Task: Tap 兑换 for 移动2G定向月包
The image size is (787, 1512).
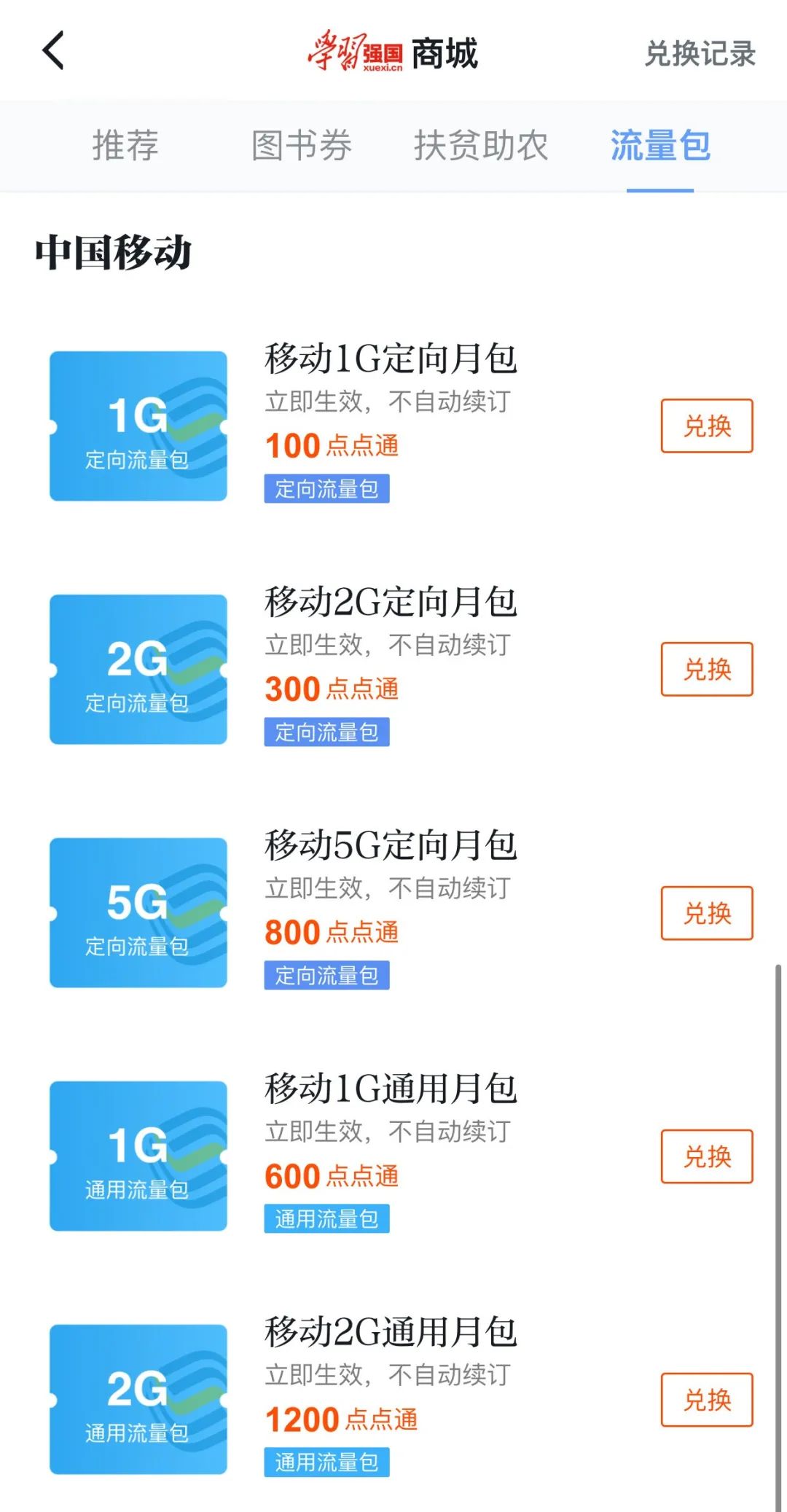Action: [705, 670]
